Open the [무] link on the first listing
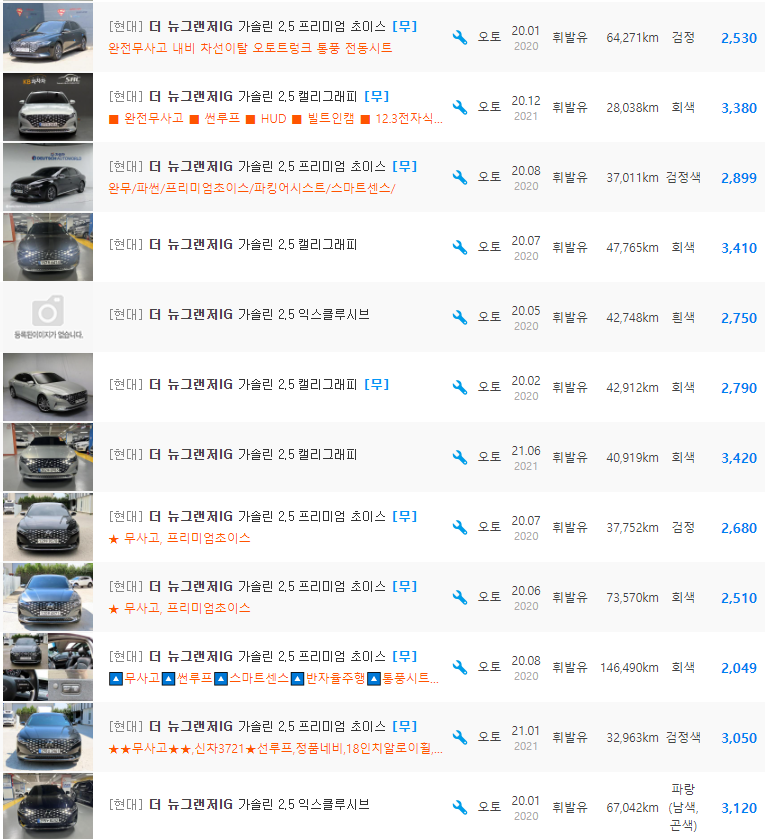The width and height of the screenshot is (765, 839). click(x=404, y=26)
